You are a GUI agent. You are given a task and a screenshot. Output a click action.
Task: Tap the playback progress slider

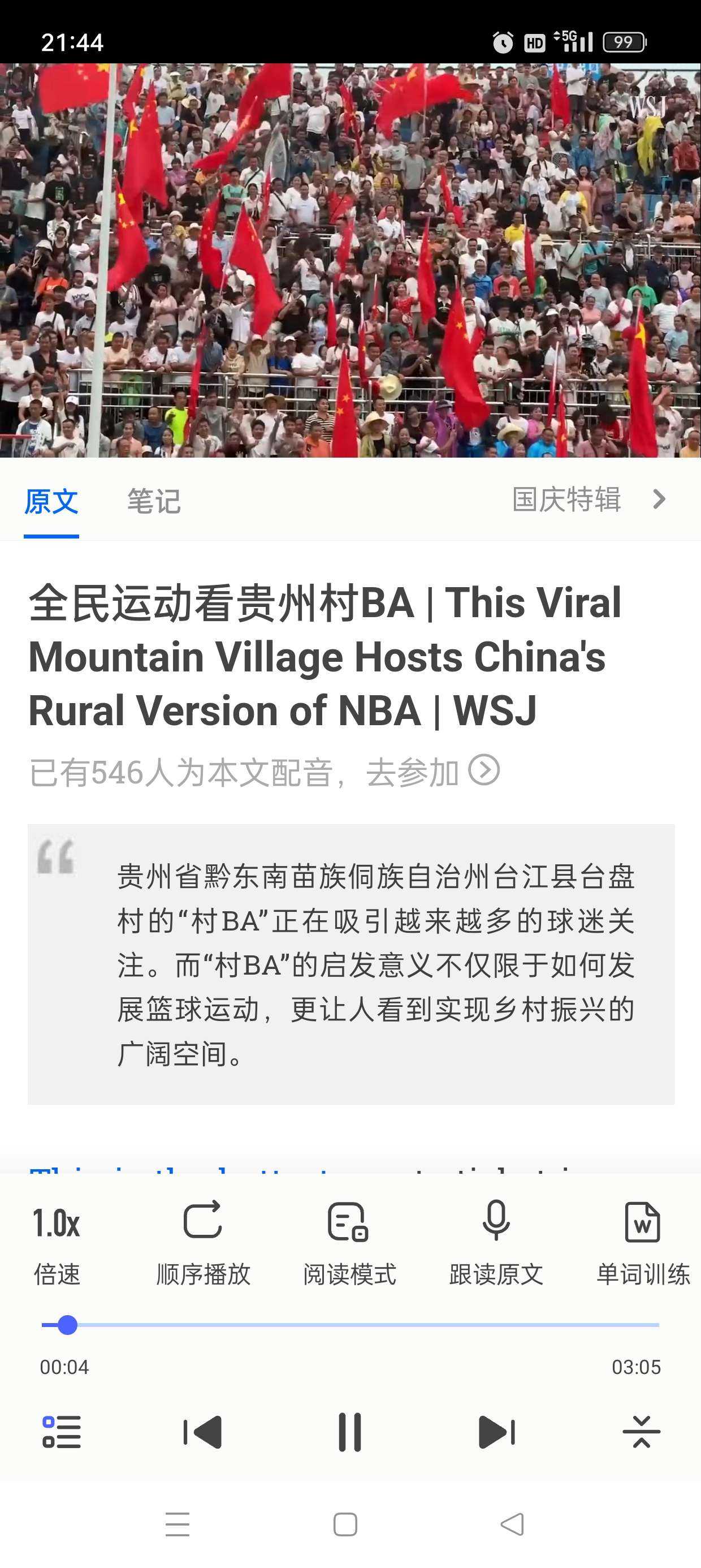point(350,1325)
